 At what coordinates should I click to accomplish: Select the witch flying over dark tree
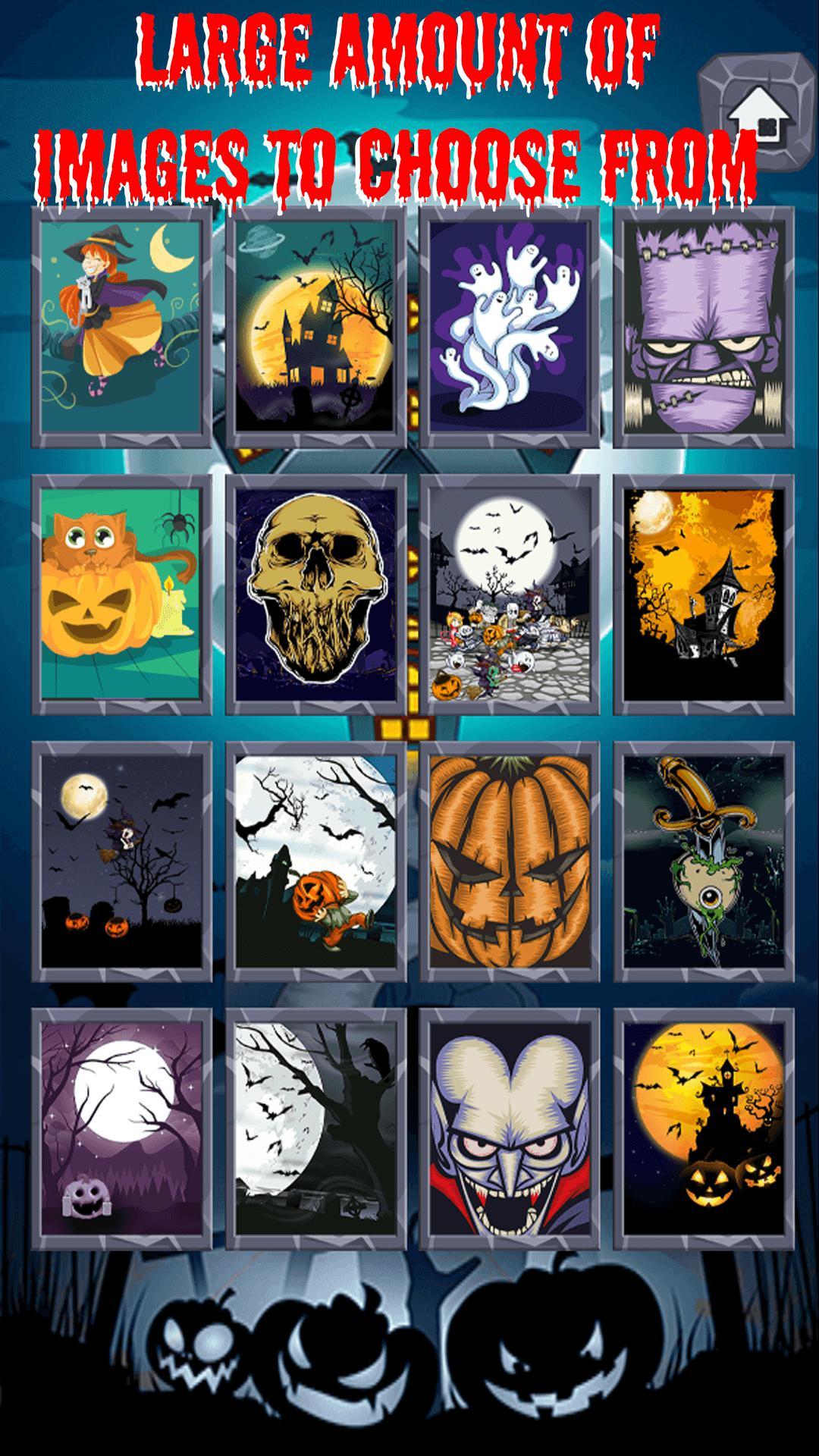[121, 862]
